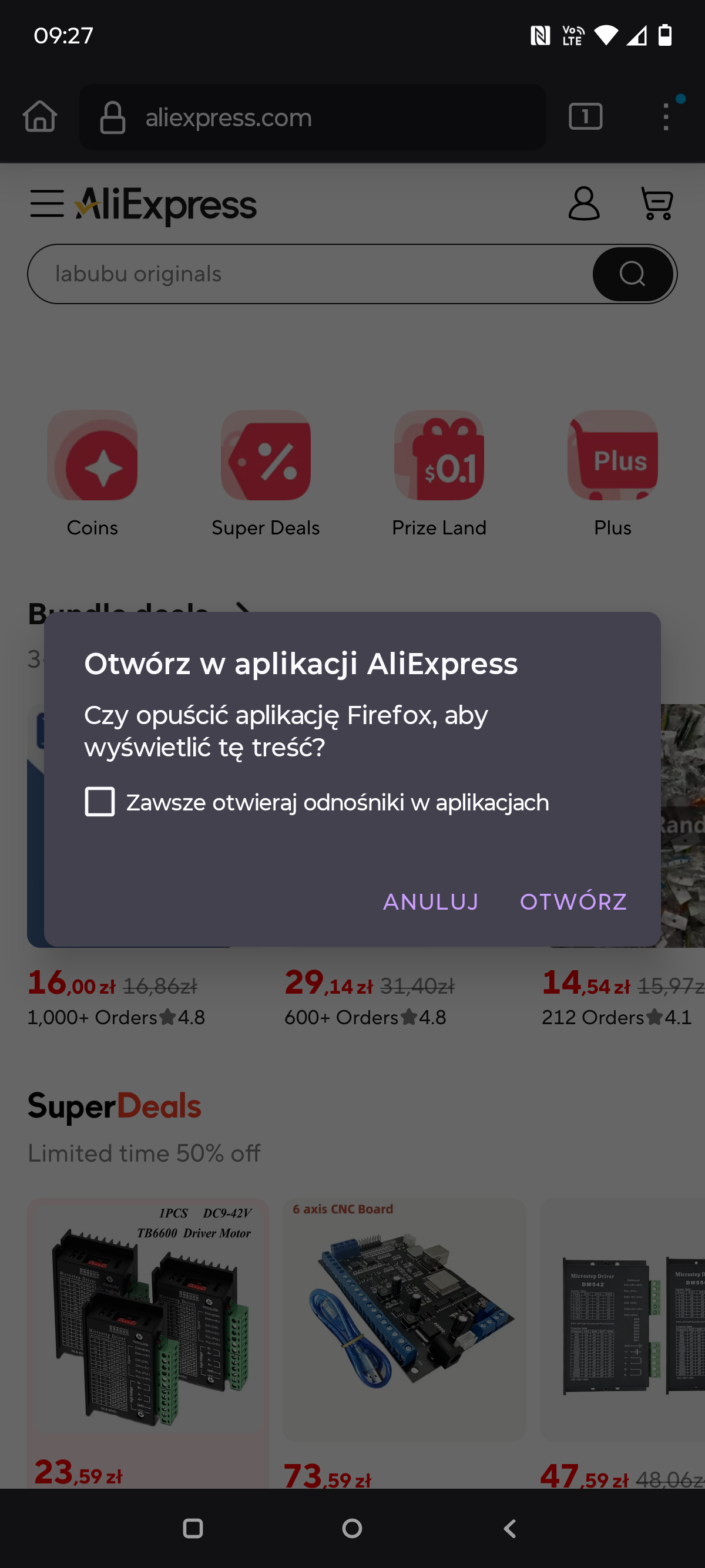Go back with the system back button

point(510,1528)
